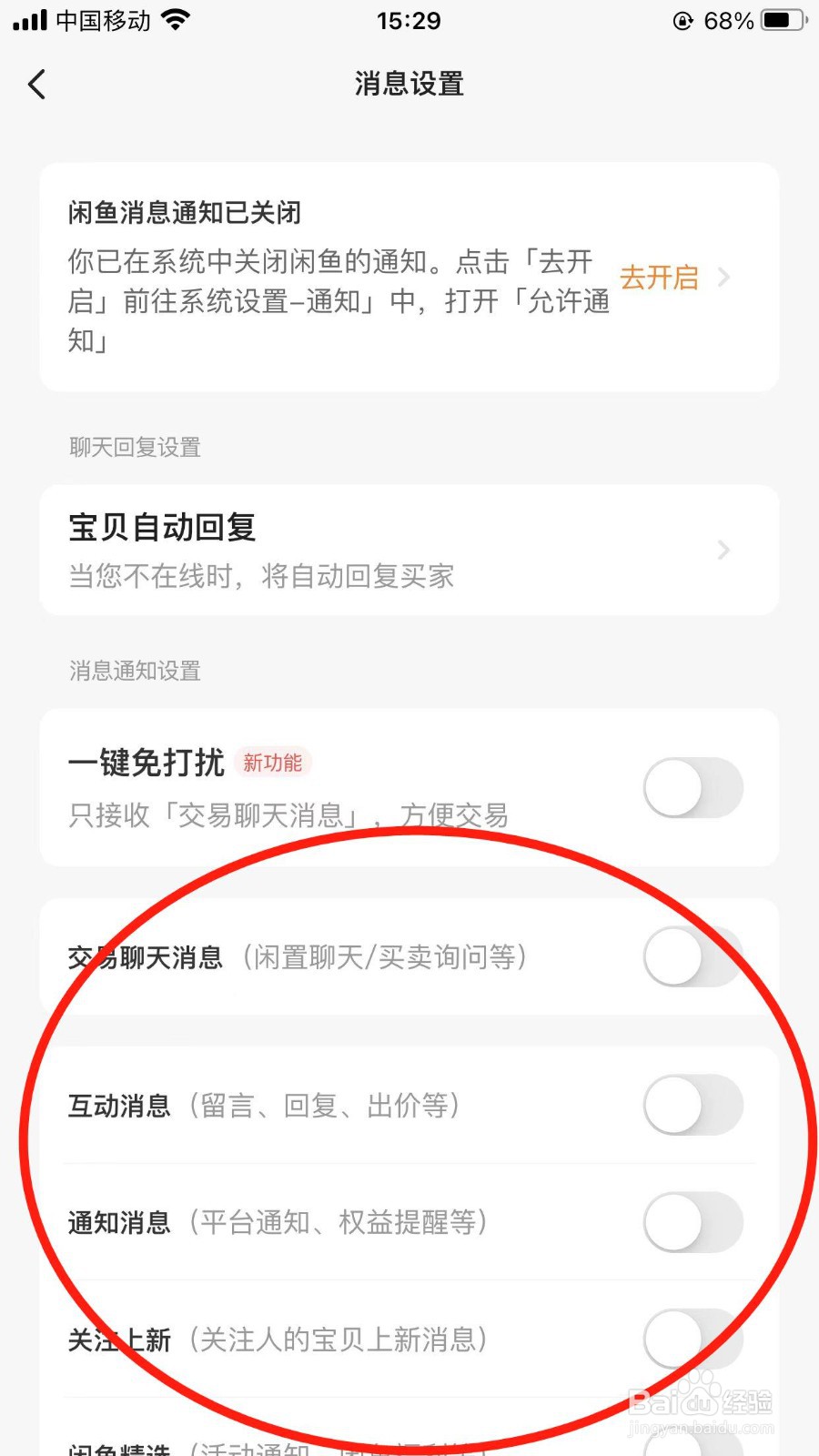The width and height of the screenshot is (819, 1456).
Task: Click the 15:29 clock in the status bar
Action: (409, 20)
